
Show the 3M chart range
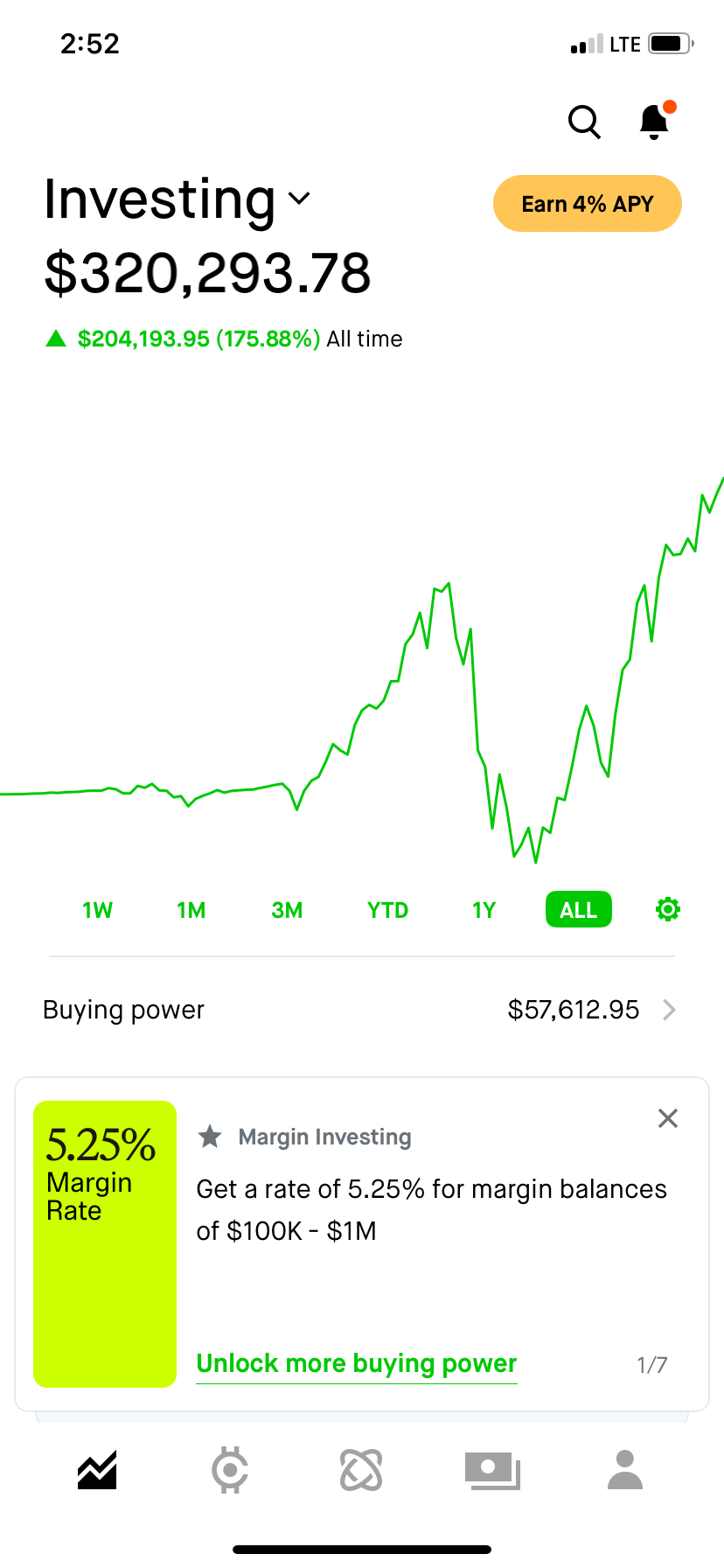click(287, 910)
